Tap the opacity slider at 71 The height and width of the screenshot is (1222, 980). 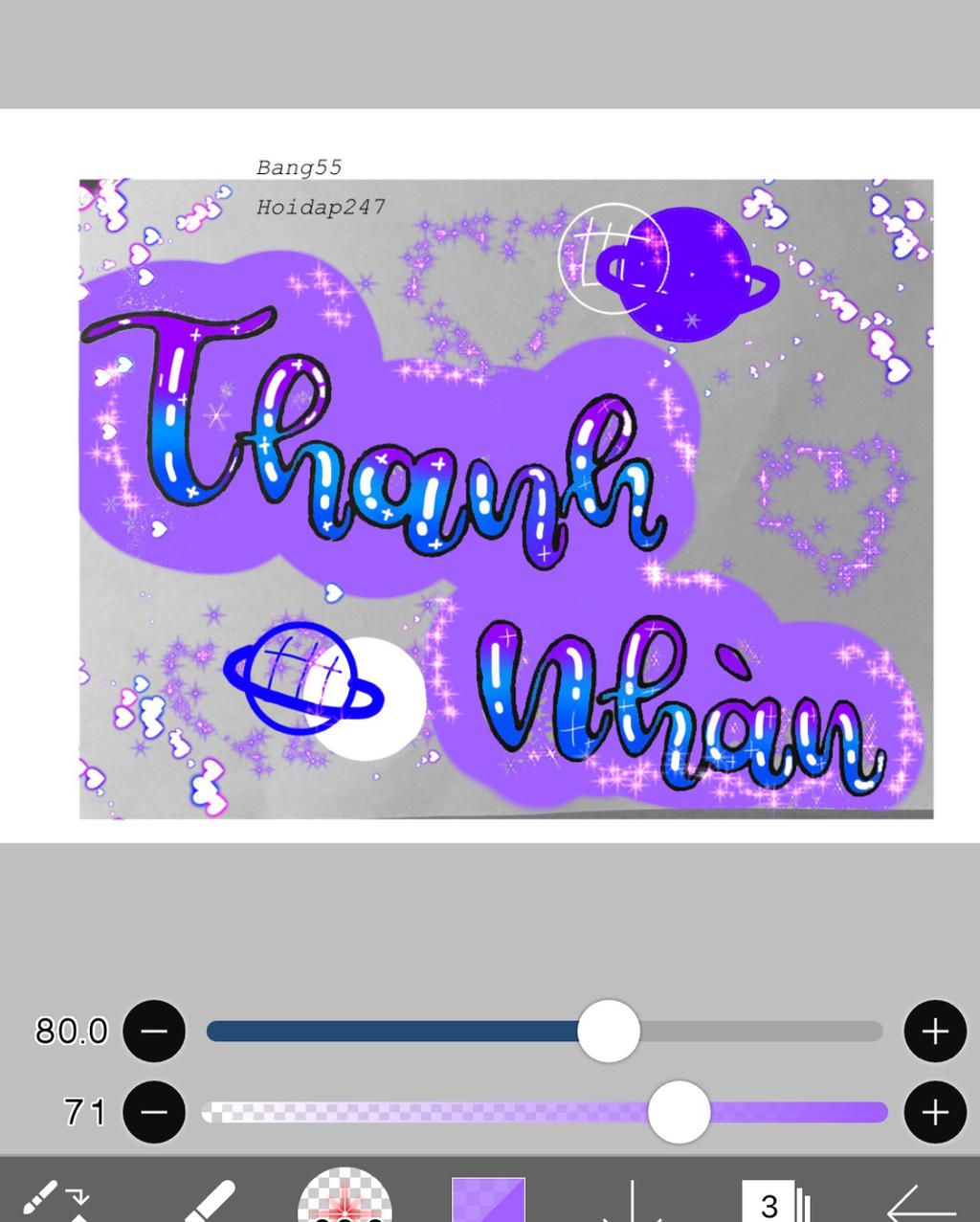[x=679, y=1112]
